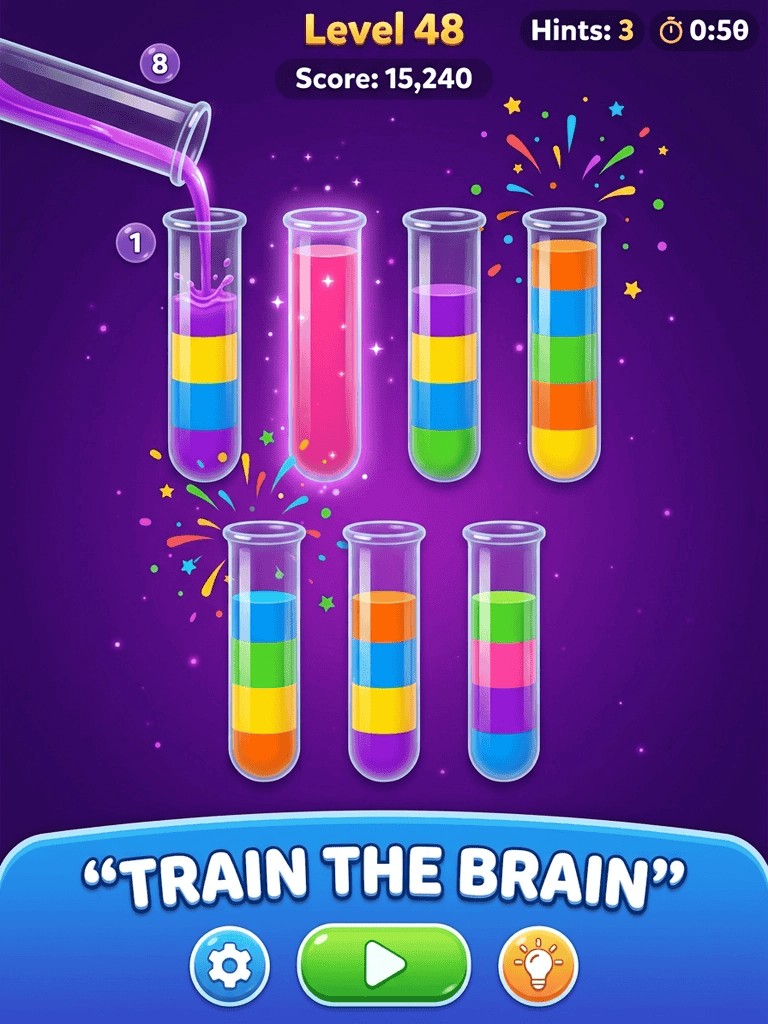Select the tube with a pink layer
The image size is (768, 1024).
coord(504,655)
